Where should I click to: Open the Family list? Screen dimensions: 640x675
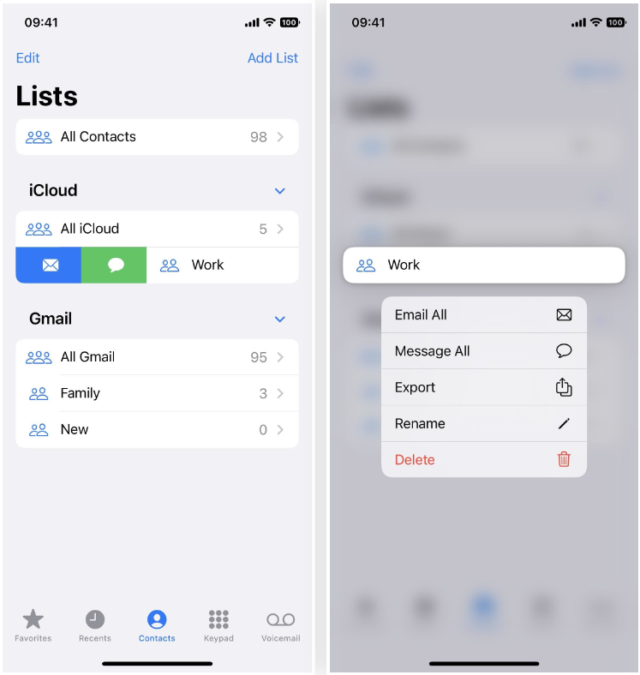coord(157,393)
